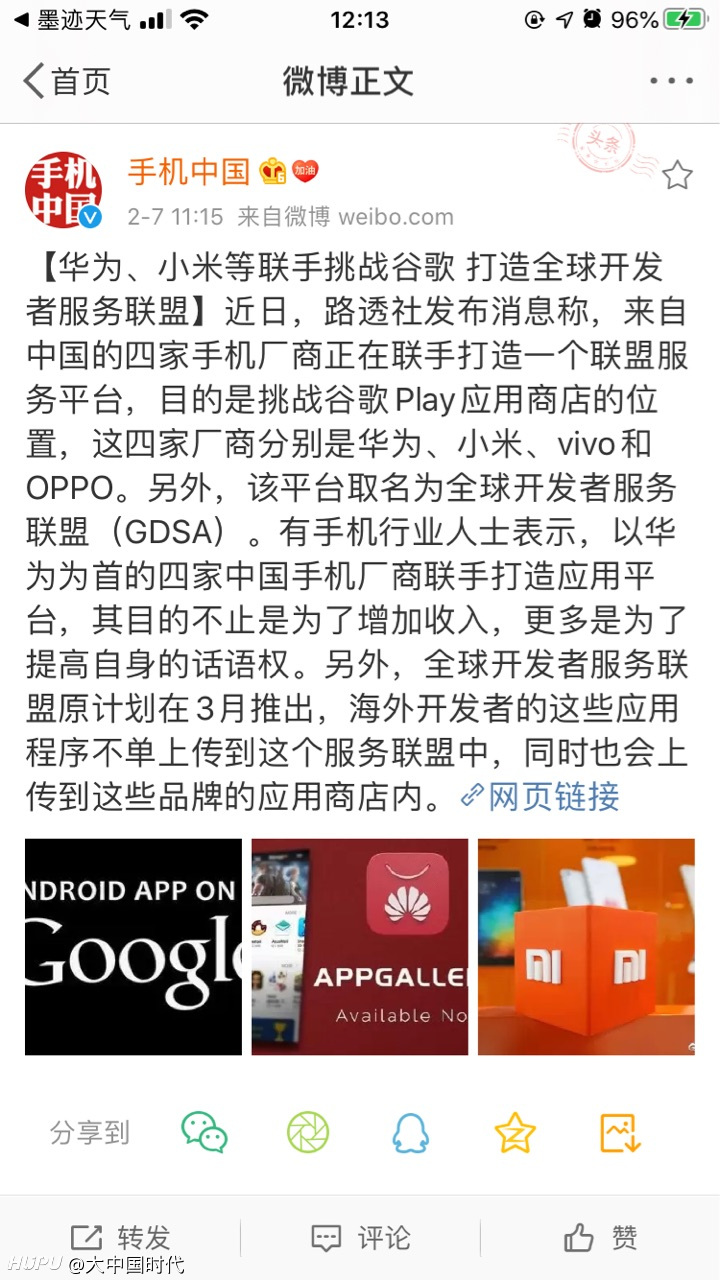Screen dimensions: 720x1280
Task: View the Google Play image
Action: coord(133,946)
